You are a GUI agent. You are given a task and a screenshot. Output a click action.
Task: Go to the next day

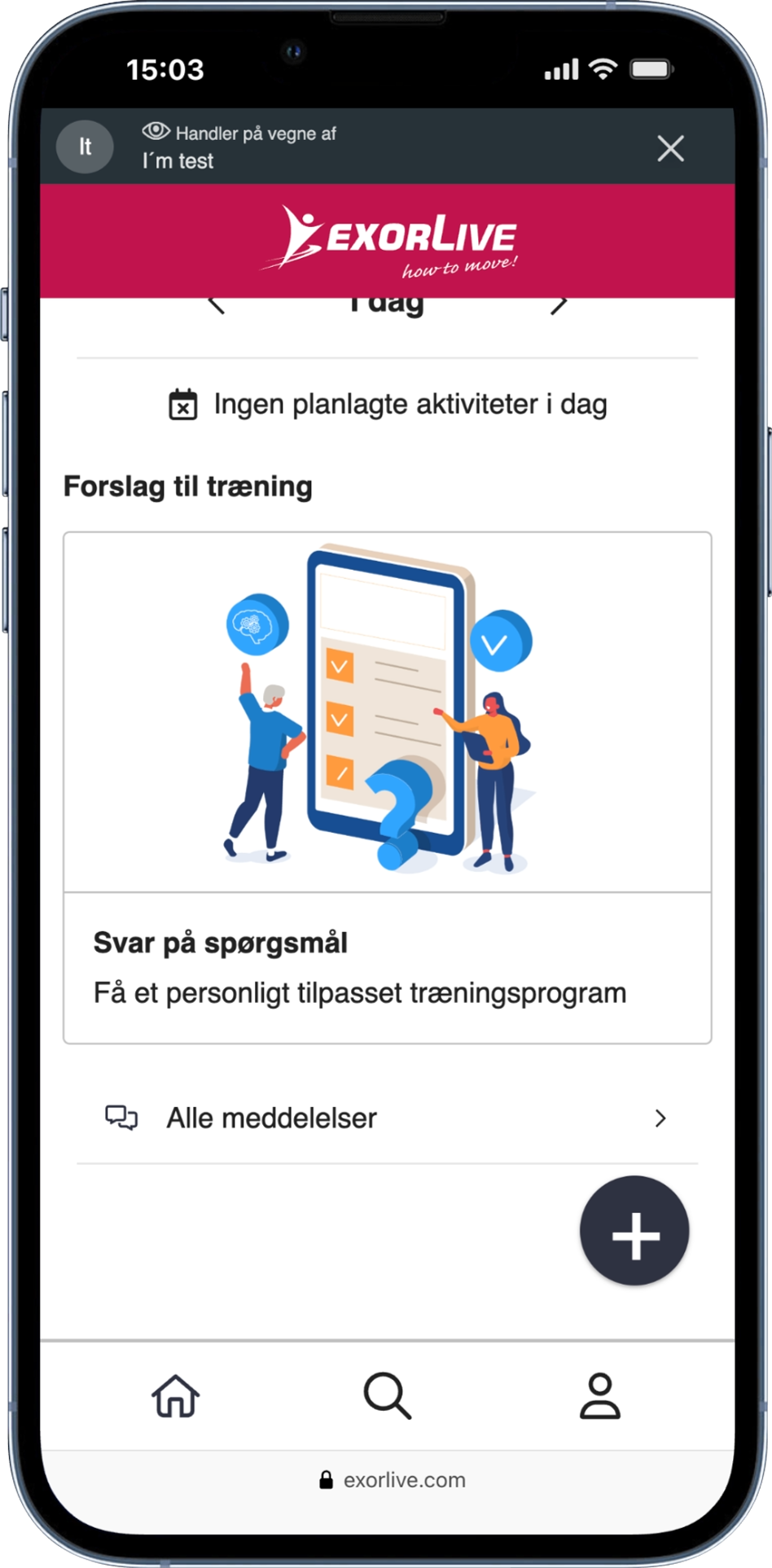(x=559, y=305)
